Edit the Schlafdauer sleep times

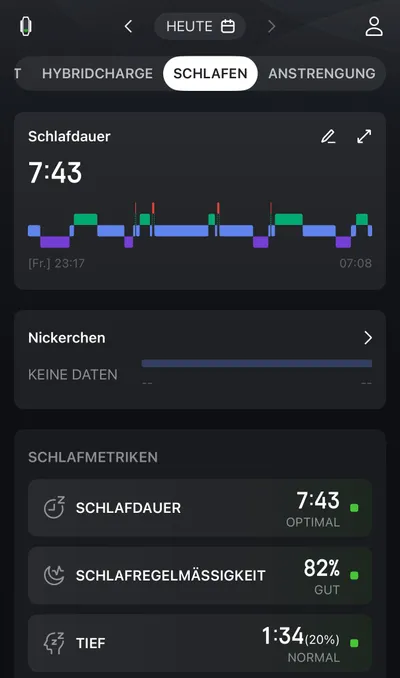coord(328,136)
